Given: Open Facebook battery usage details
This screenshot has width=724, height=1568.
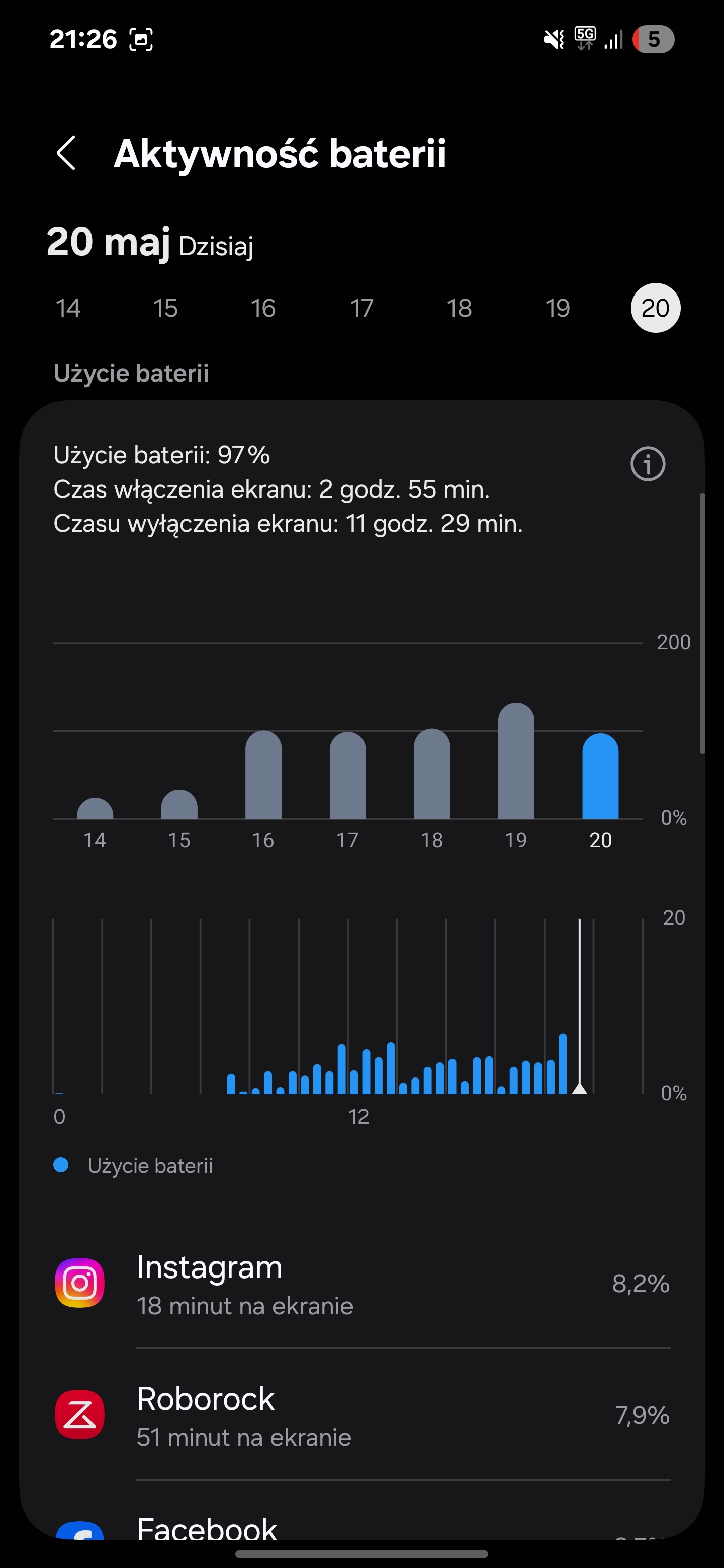Looking at the screenshot, I should coord(363,1512).
